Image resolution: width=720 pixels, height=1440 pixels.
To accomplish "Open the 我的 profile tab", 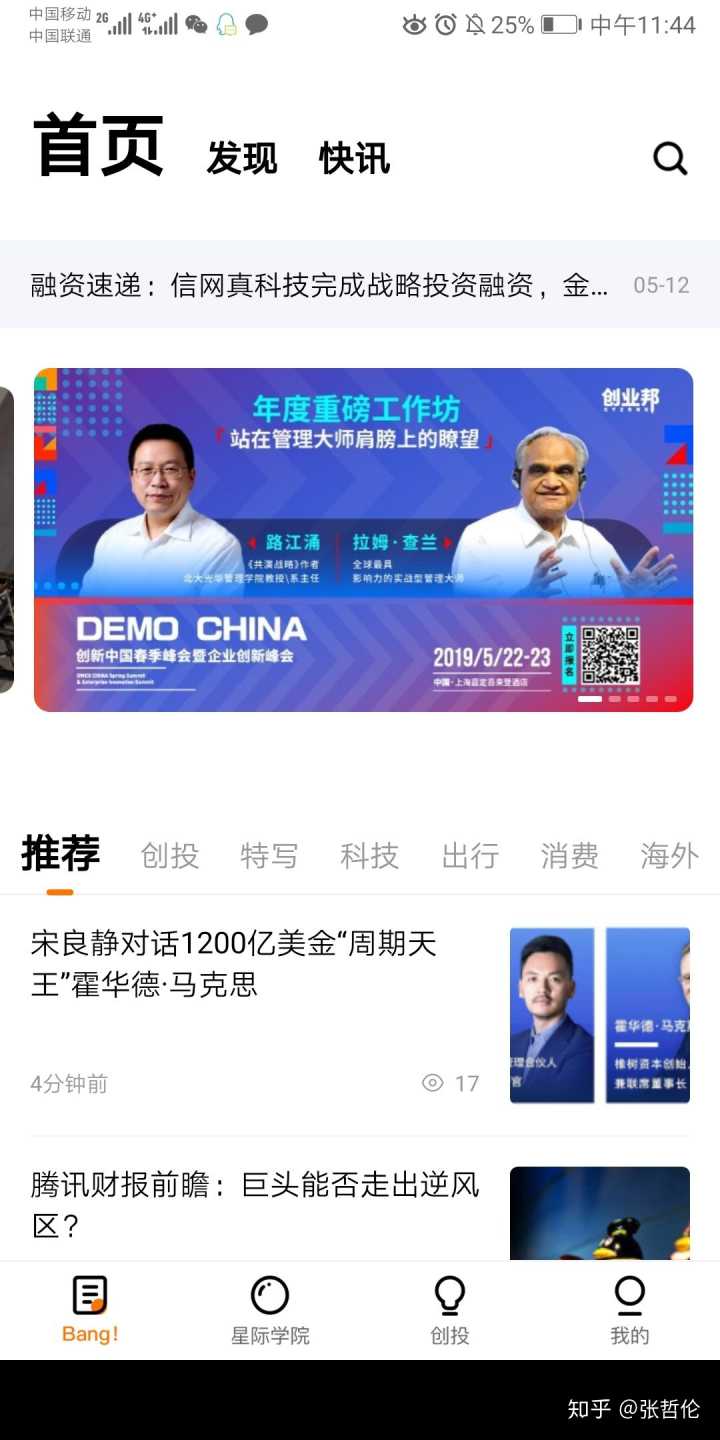I will 630,1310.
